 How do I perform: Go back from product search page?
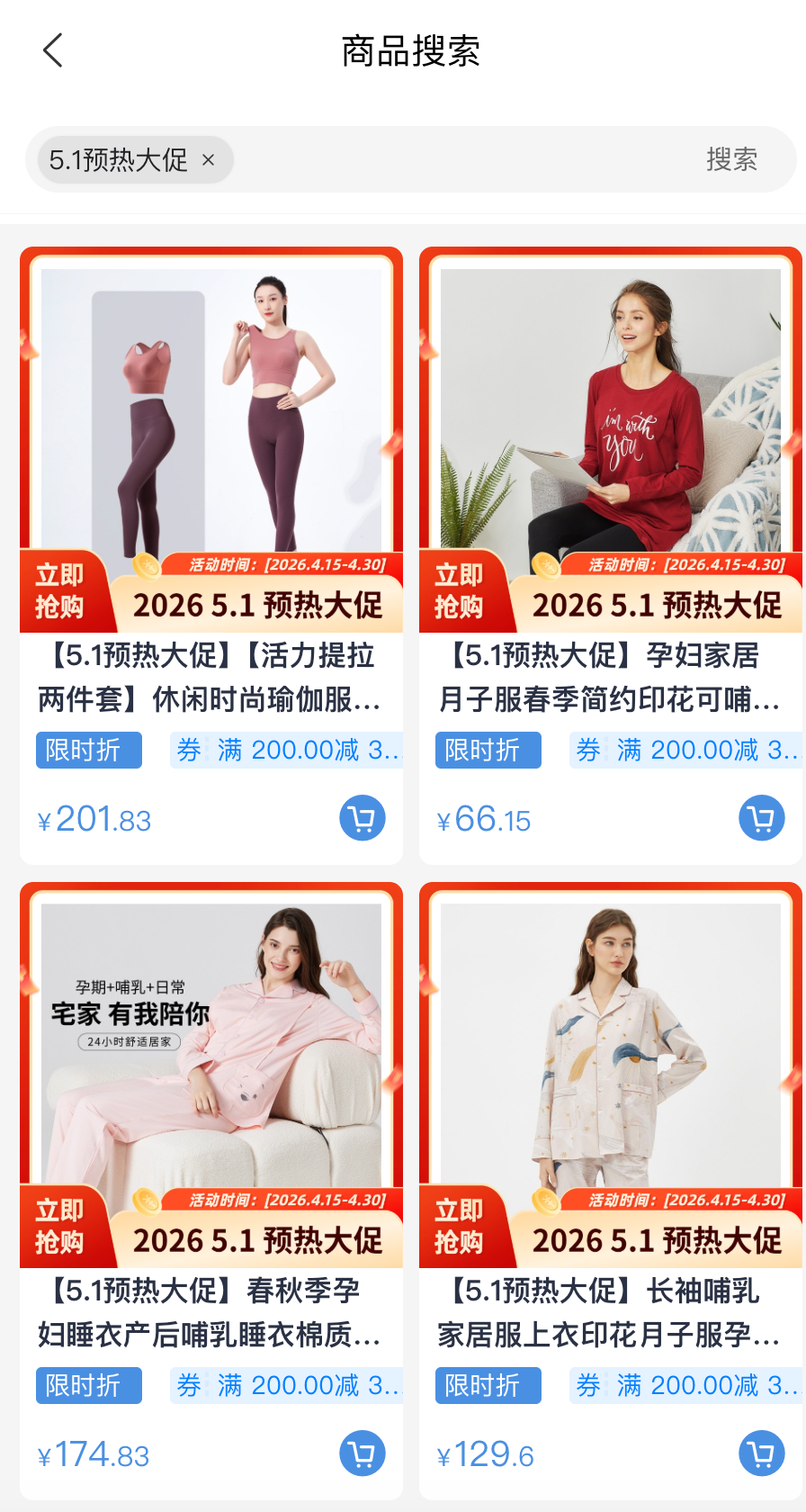(x=53, y=50)
